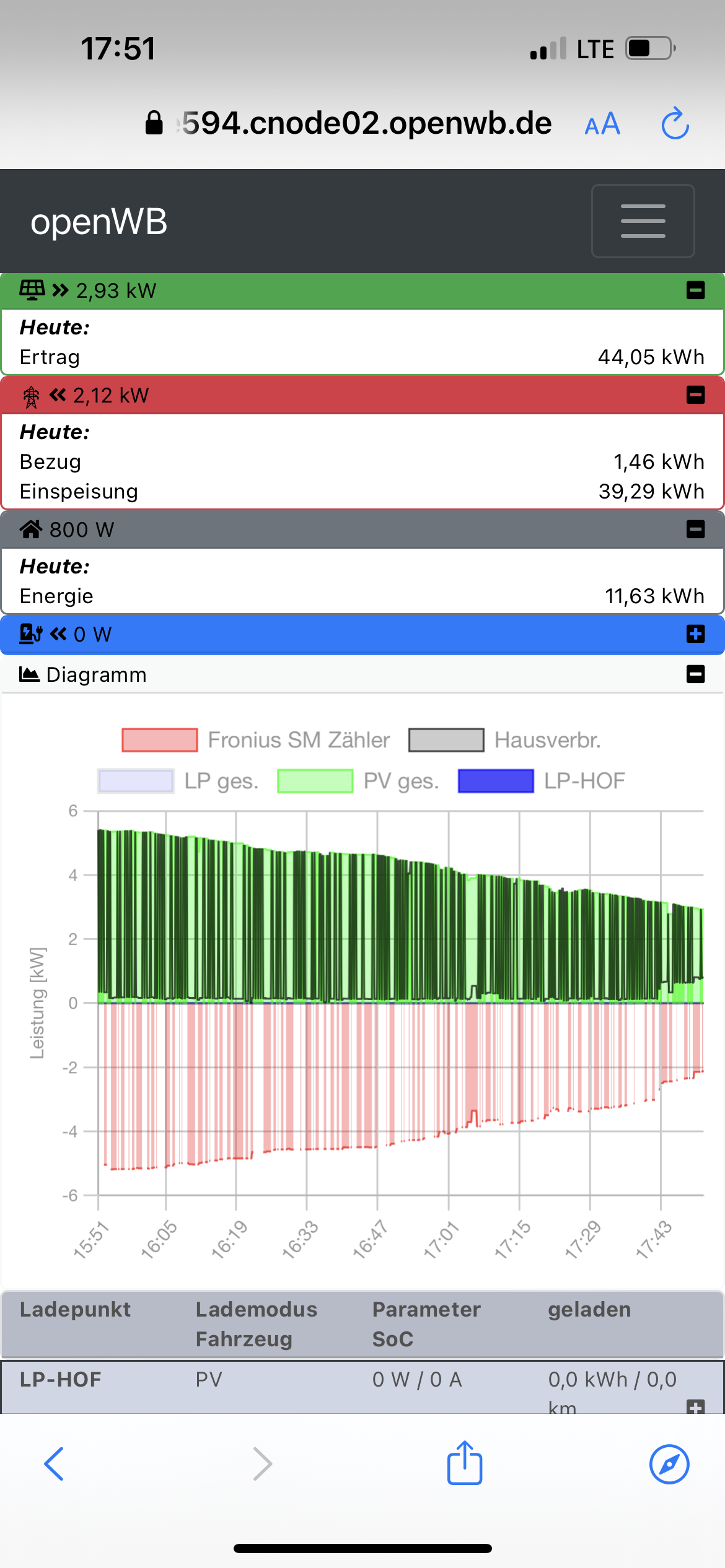Toggle Hausverbr. series in the chart
The image size is (725, 1568).
[x=504, y=740]
